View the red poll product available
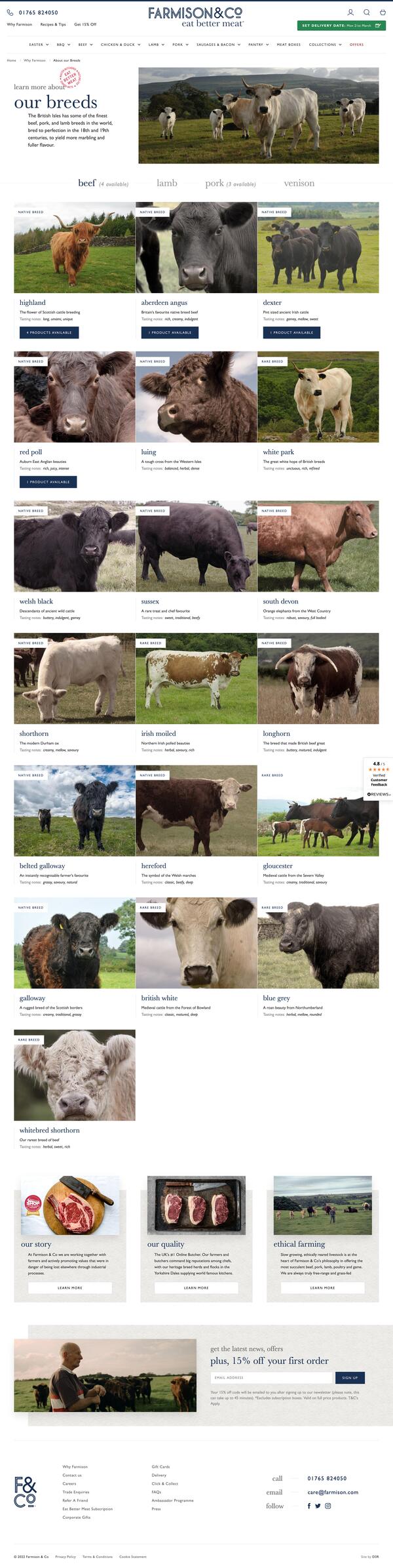 pos(48,482)
